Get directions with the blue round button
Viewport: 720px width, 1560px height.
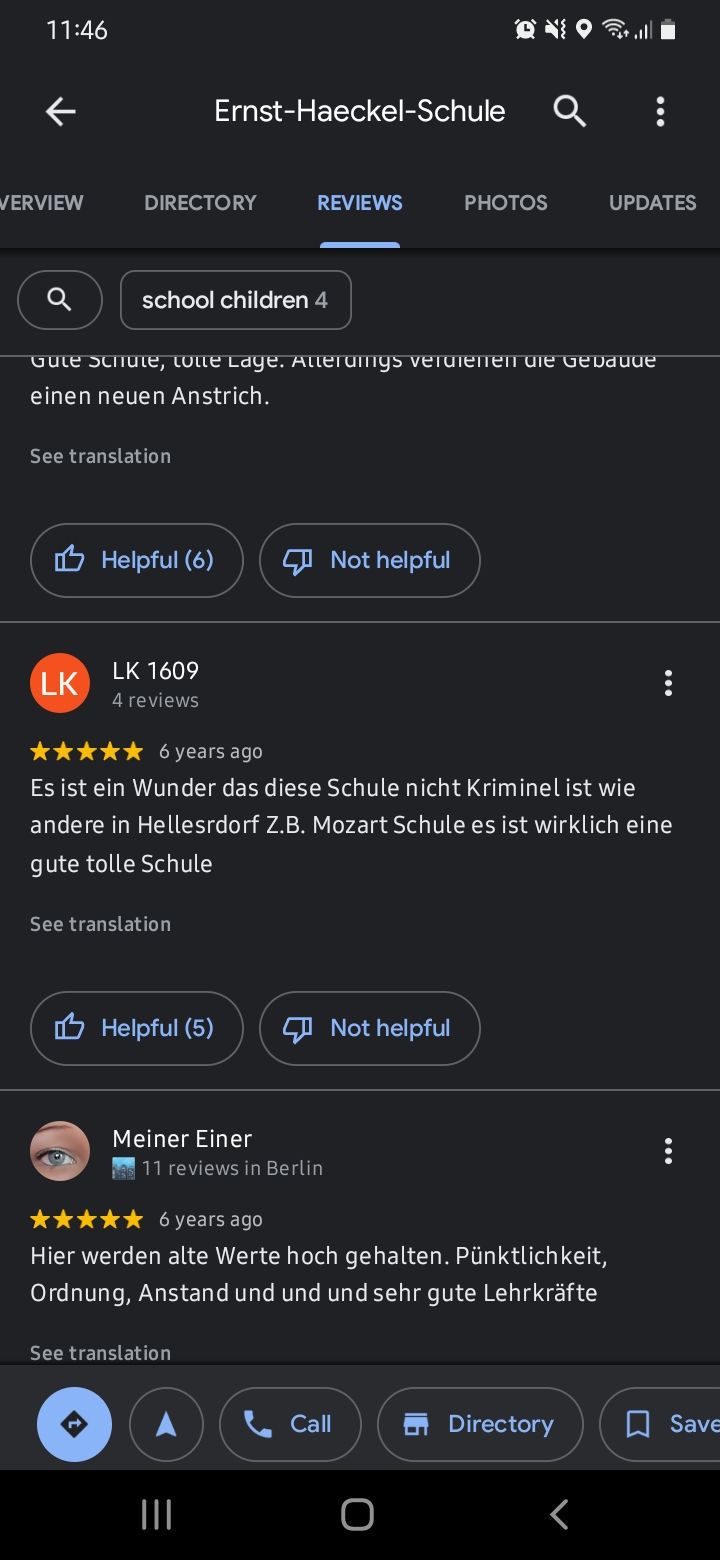pyautogui.click(x=75, y=1424)
